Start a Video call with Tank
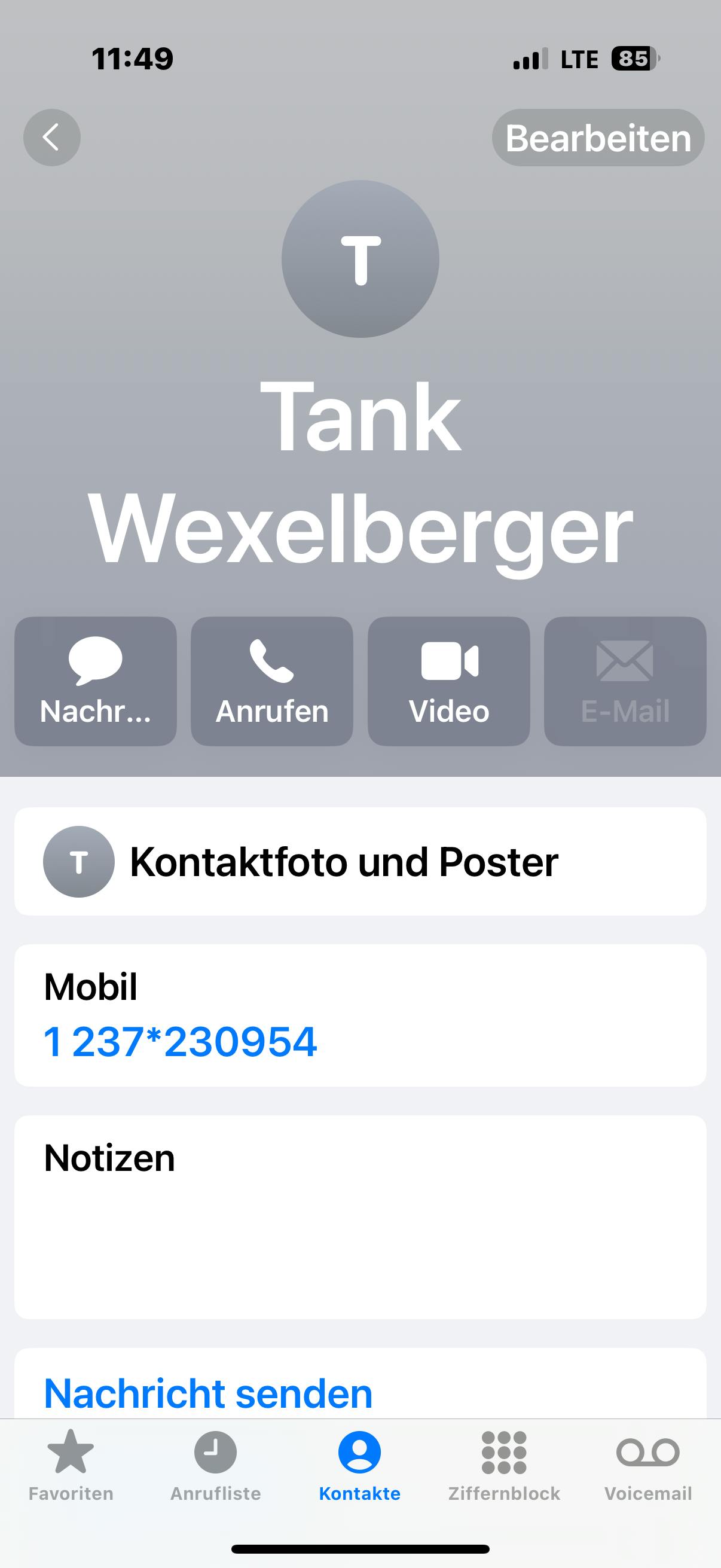721x1568 pixels. [448, 681]
